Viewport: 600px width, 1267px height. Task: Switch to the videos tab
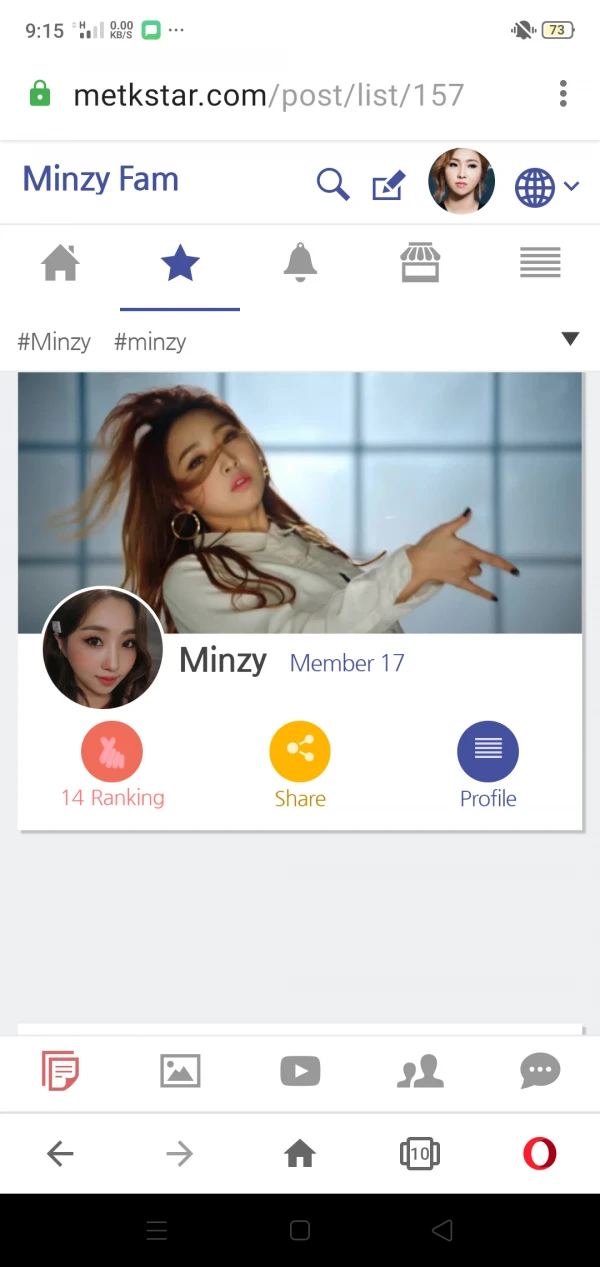[x=300, y=1071]
